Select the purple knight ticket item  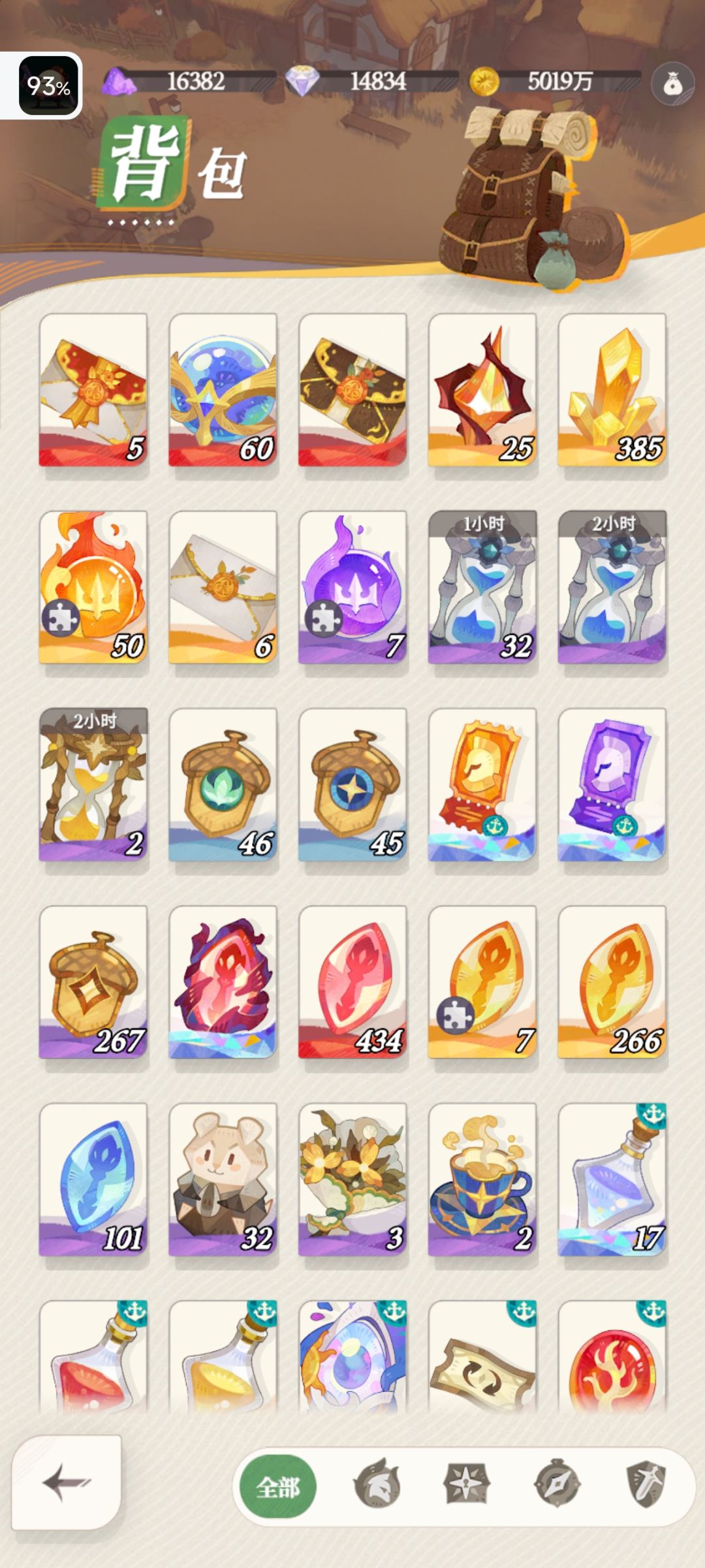coord(612,784)
